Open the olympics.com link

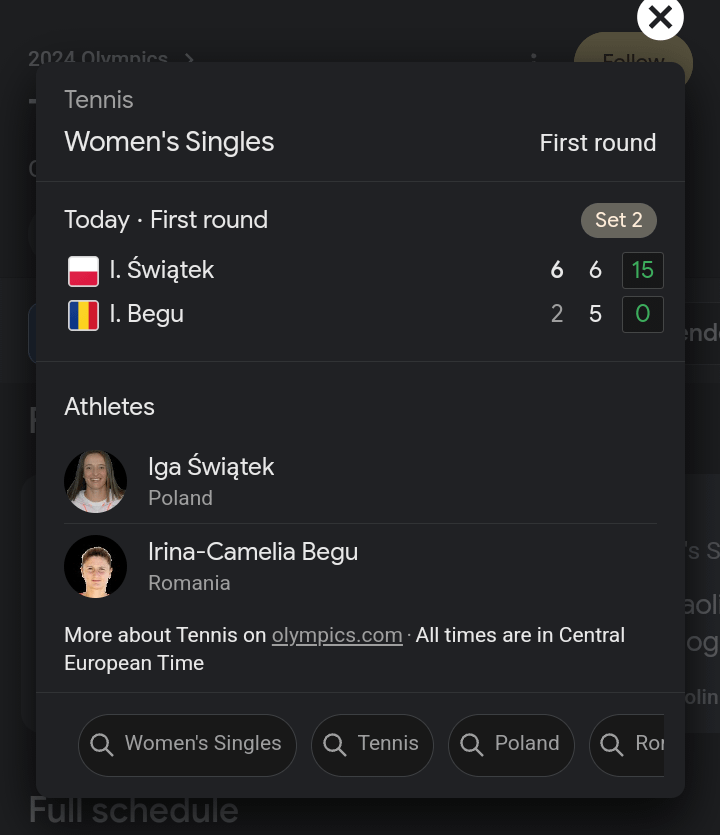pos(337,635)
